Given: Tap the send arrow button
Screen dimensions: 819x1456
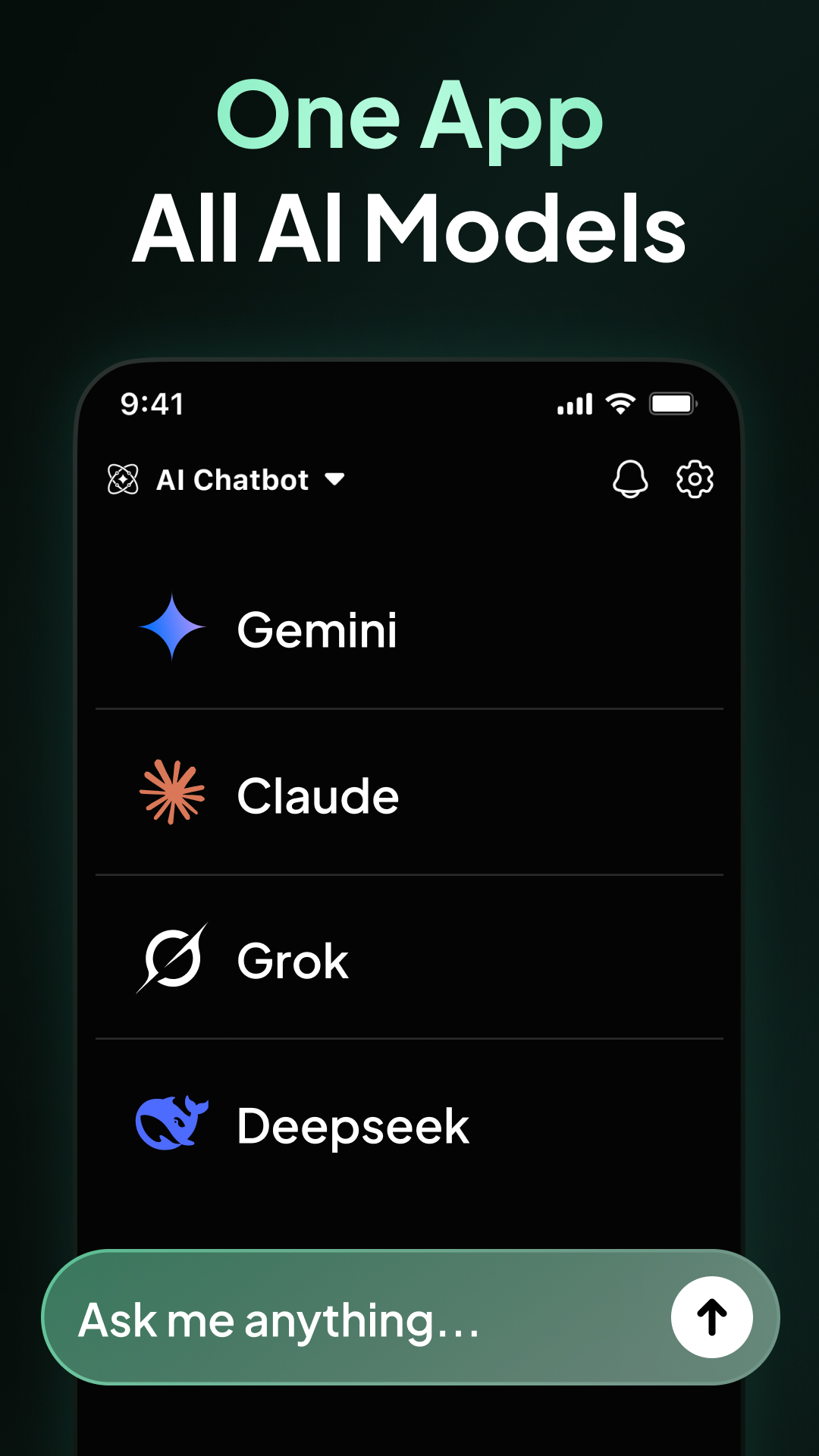Looking at the screenshot, I should [x=711, y=1317].
